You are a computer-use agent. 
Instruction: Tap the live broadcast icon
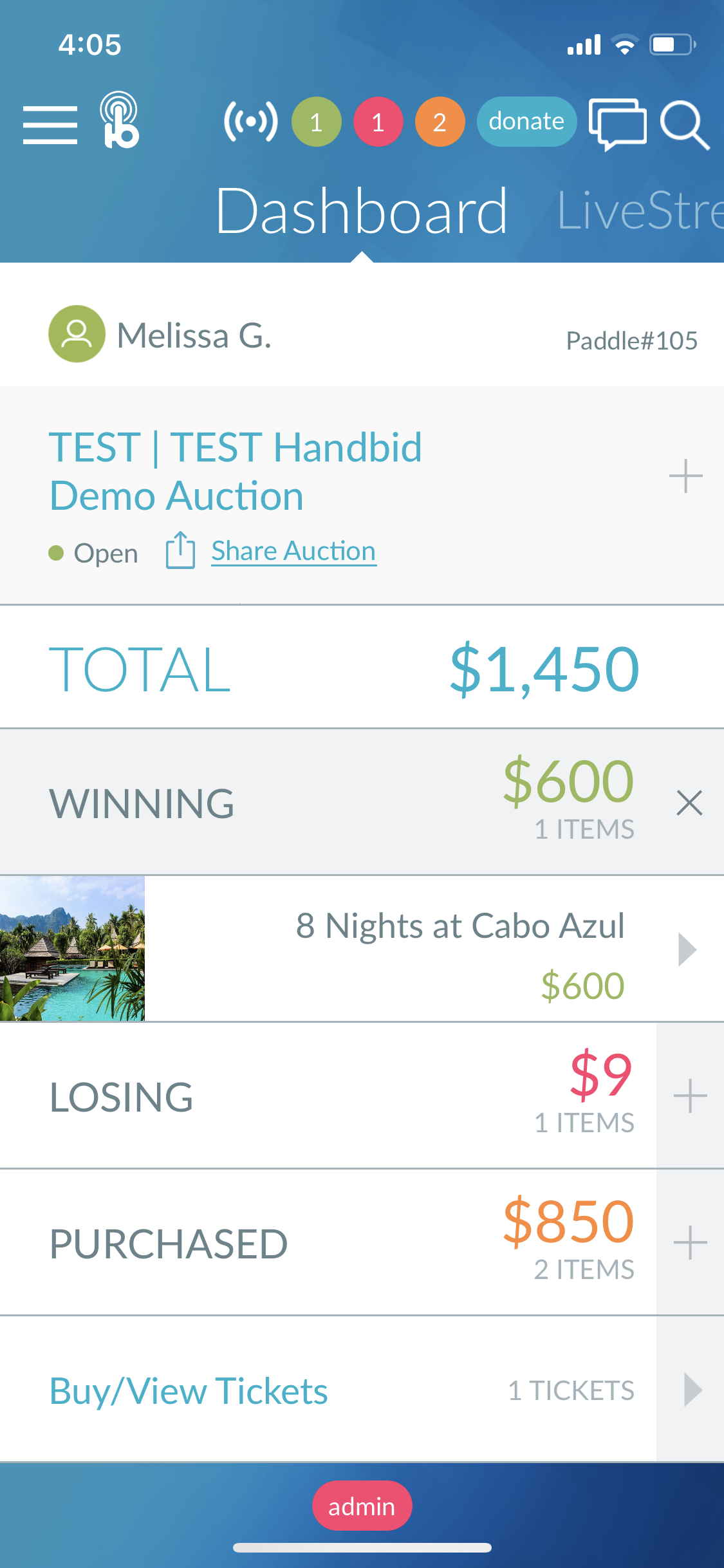pos(250,122)
